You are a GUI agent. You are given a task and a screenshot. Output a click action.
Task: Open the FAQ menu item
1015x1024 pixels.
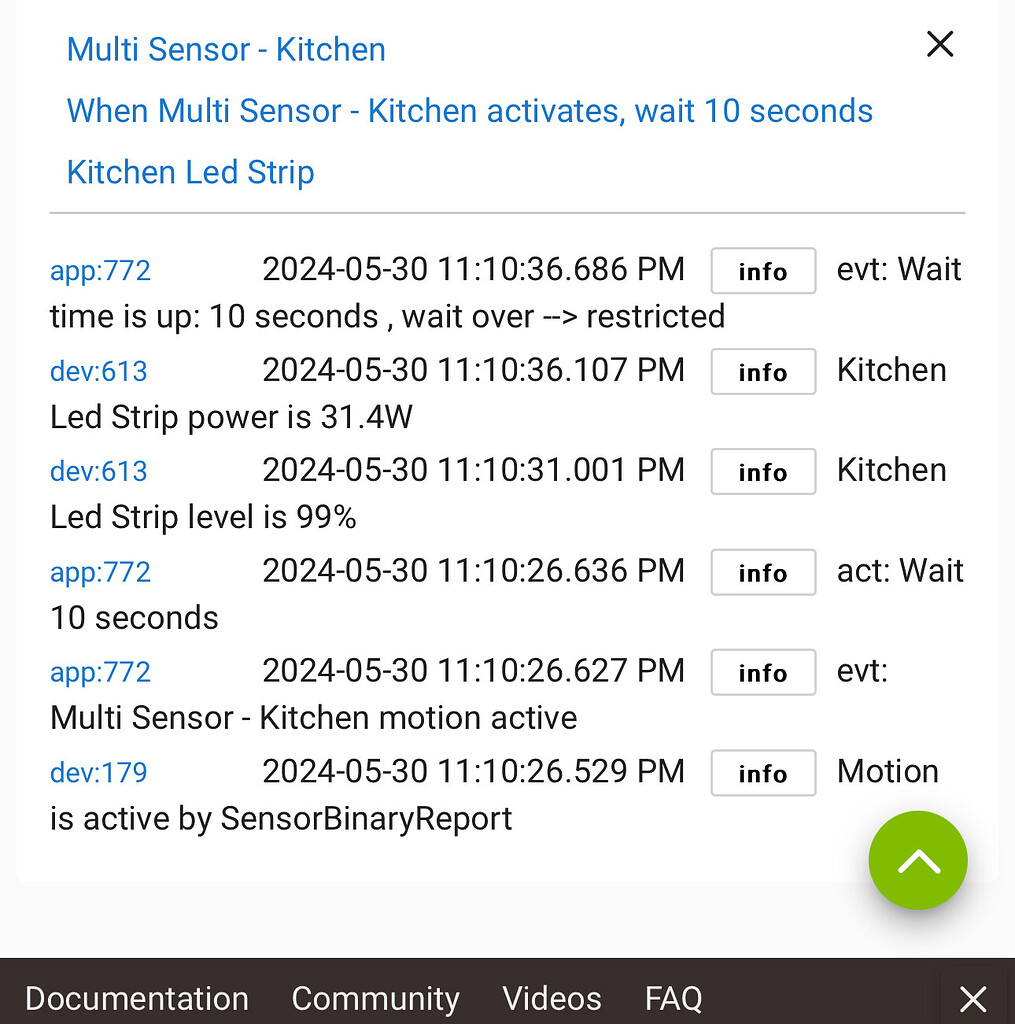[x=672, y=998]
